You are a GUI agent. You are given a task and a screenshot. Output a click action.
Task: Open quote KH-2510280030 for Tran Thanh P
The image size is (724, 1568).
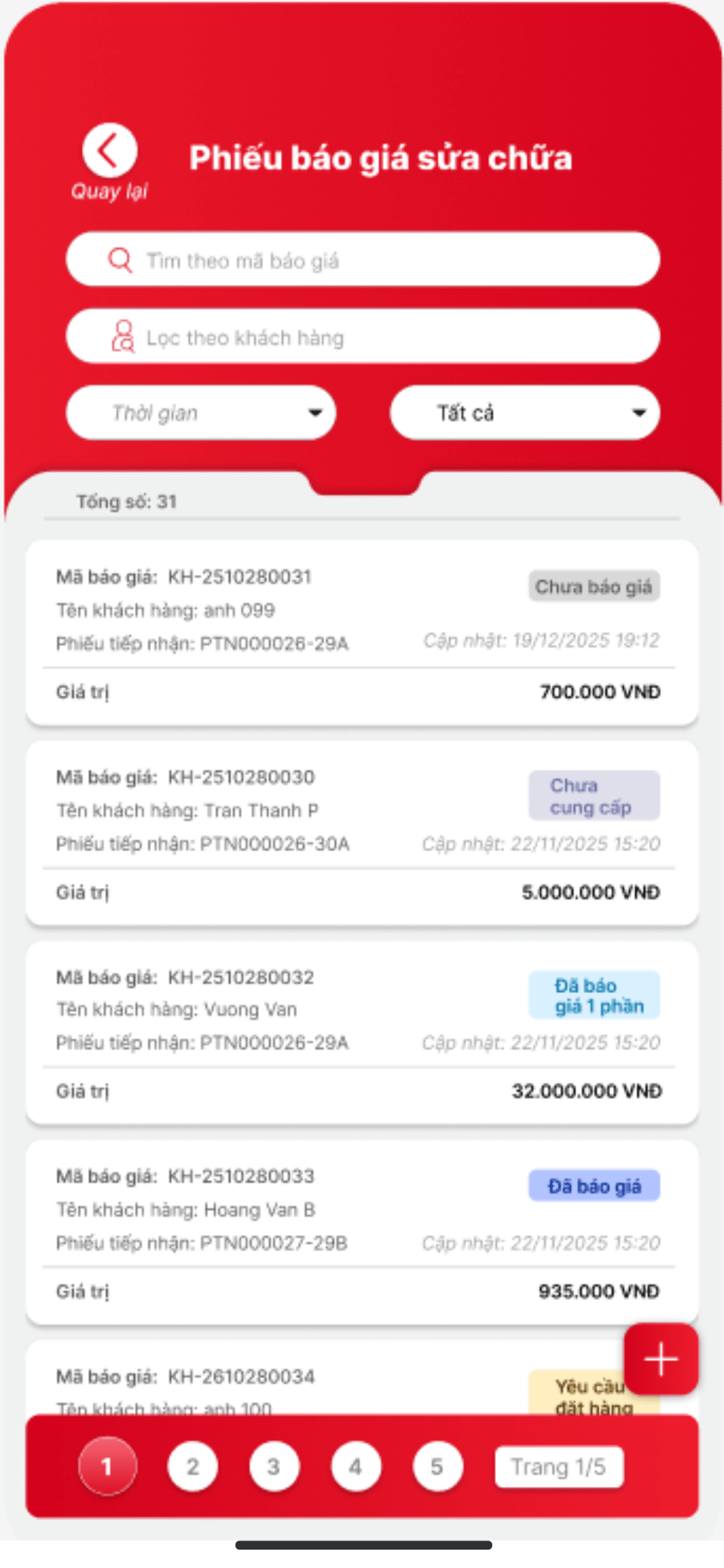(362, 834)
